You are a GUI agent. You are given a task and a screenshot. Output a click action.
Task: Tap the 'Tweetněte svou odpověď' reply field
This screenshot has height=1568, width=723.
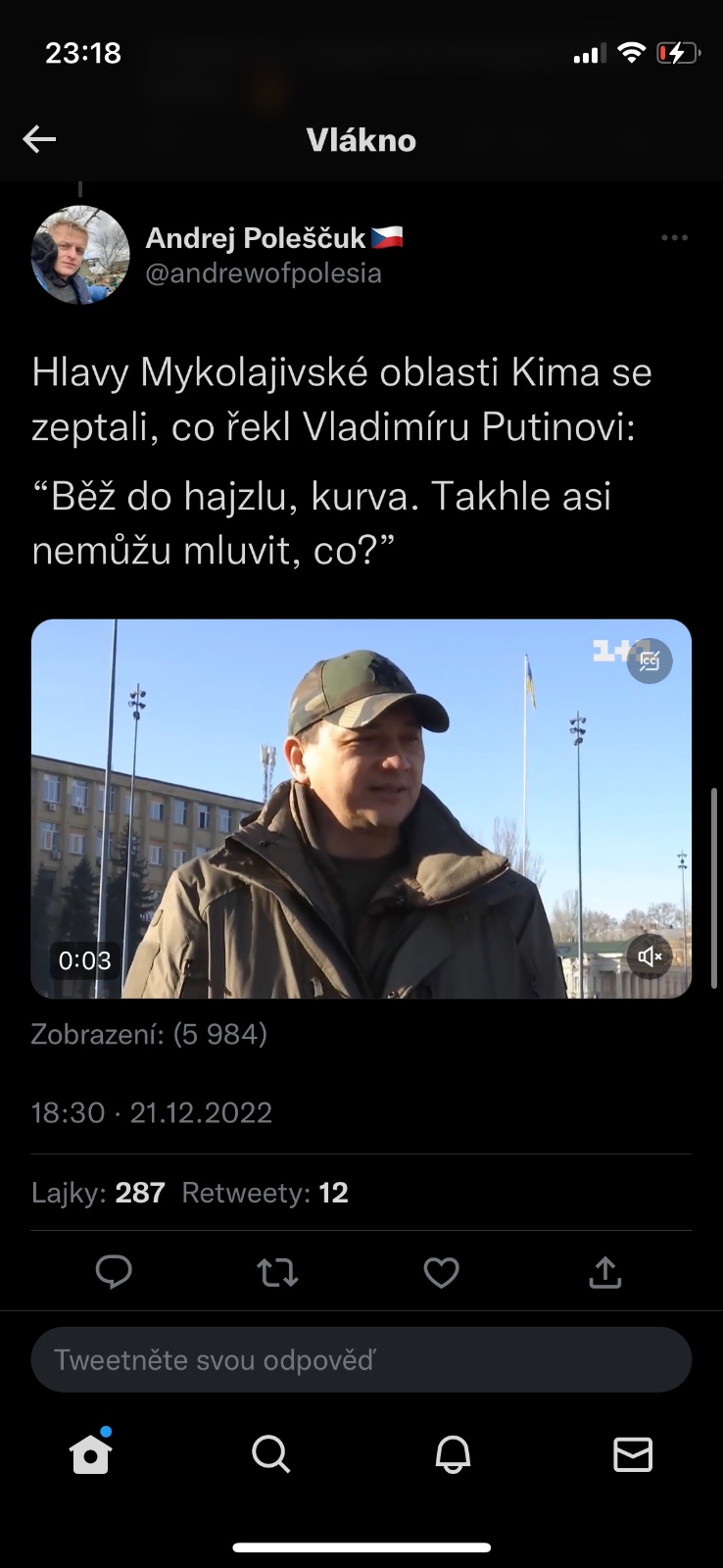[x=361, y=1359]
